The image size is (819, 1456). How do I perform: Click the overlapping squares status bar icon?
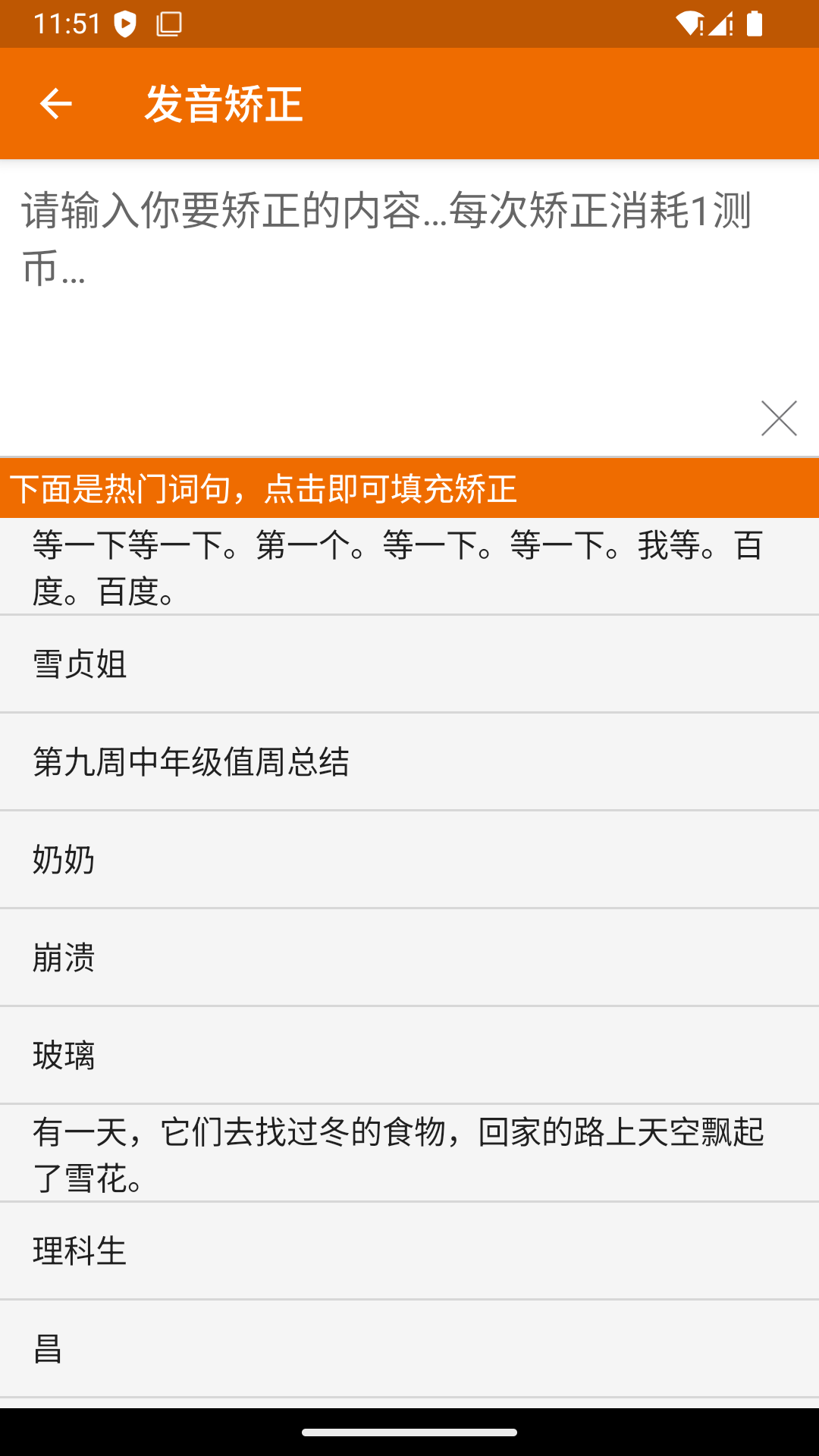click(170, 23)
